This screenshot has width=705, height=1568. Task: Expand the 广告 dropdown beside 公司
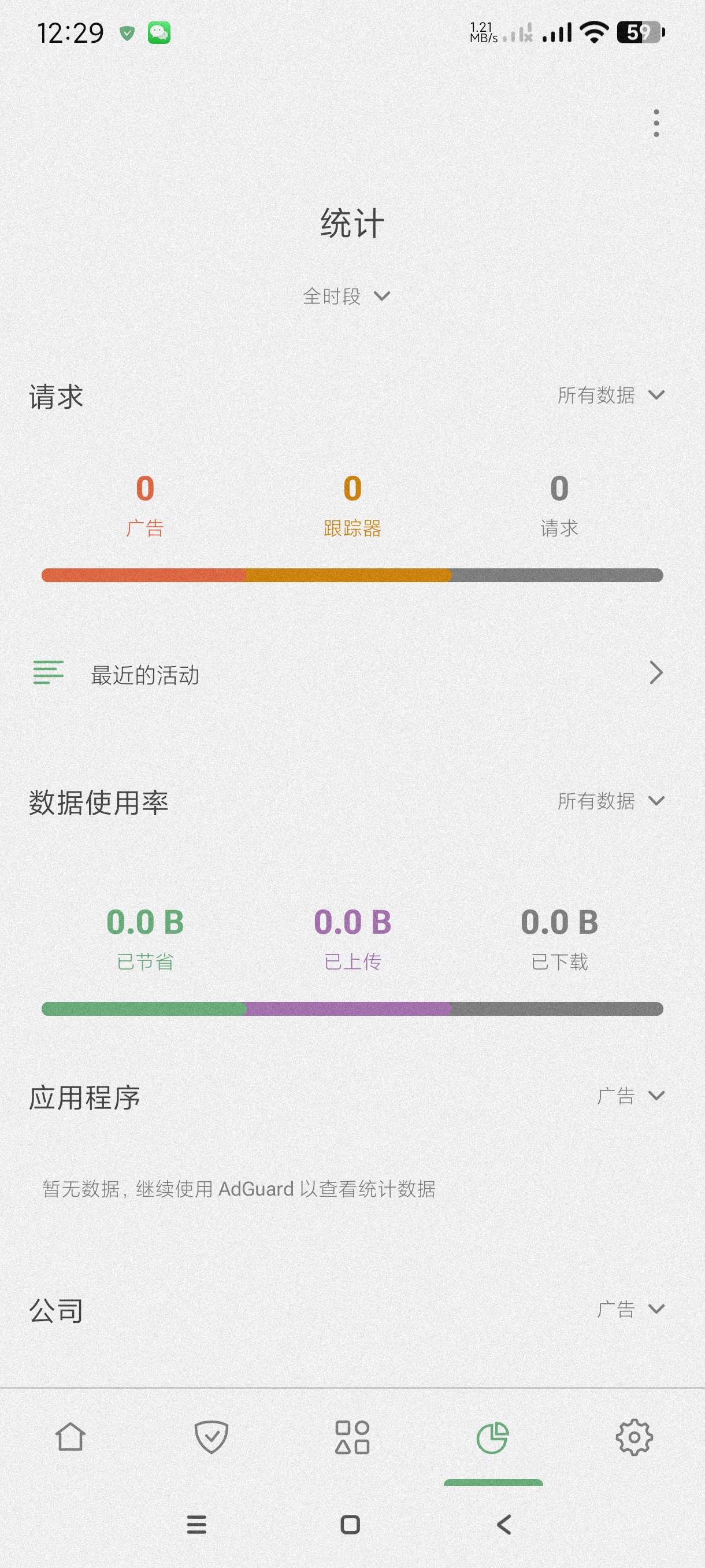click(629, 1310)
